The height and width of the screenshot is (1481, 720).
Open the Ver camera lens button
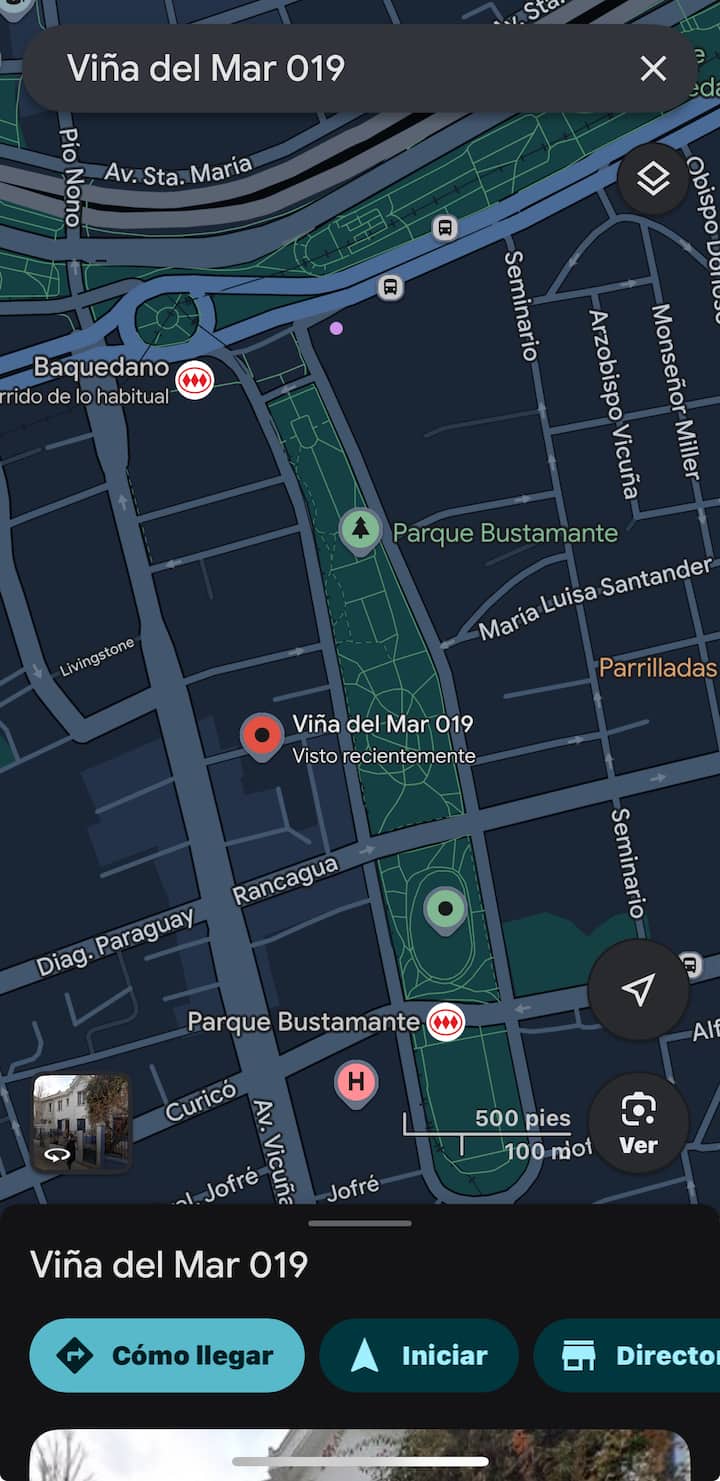[638, 1122]
